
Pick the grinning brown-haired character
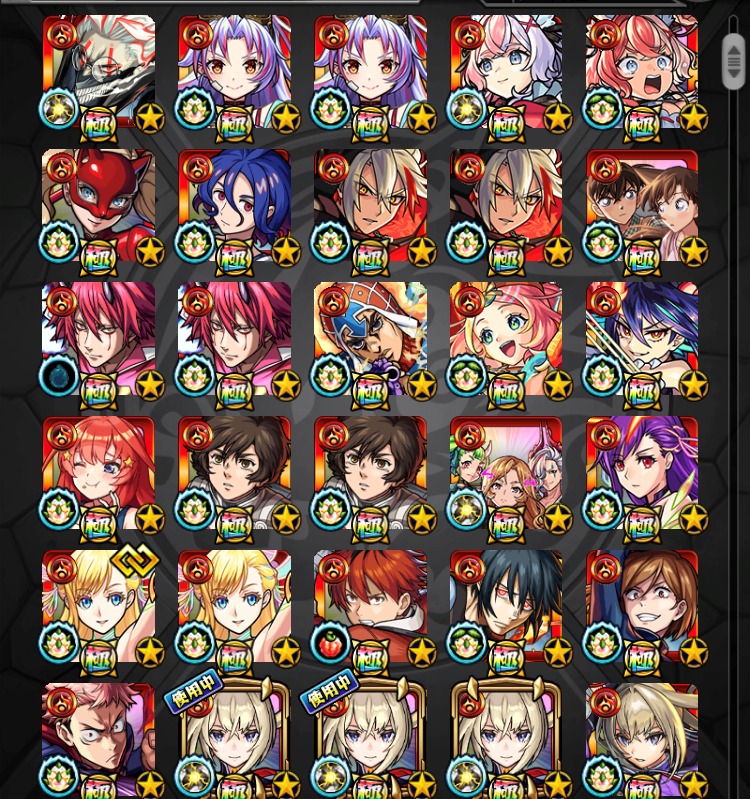click(x=641, y=606)
